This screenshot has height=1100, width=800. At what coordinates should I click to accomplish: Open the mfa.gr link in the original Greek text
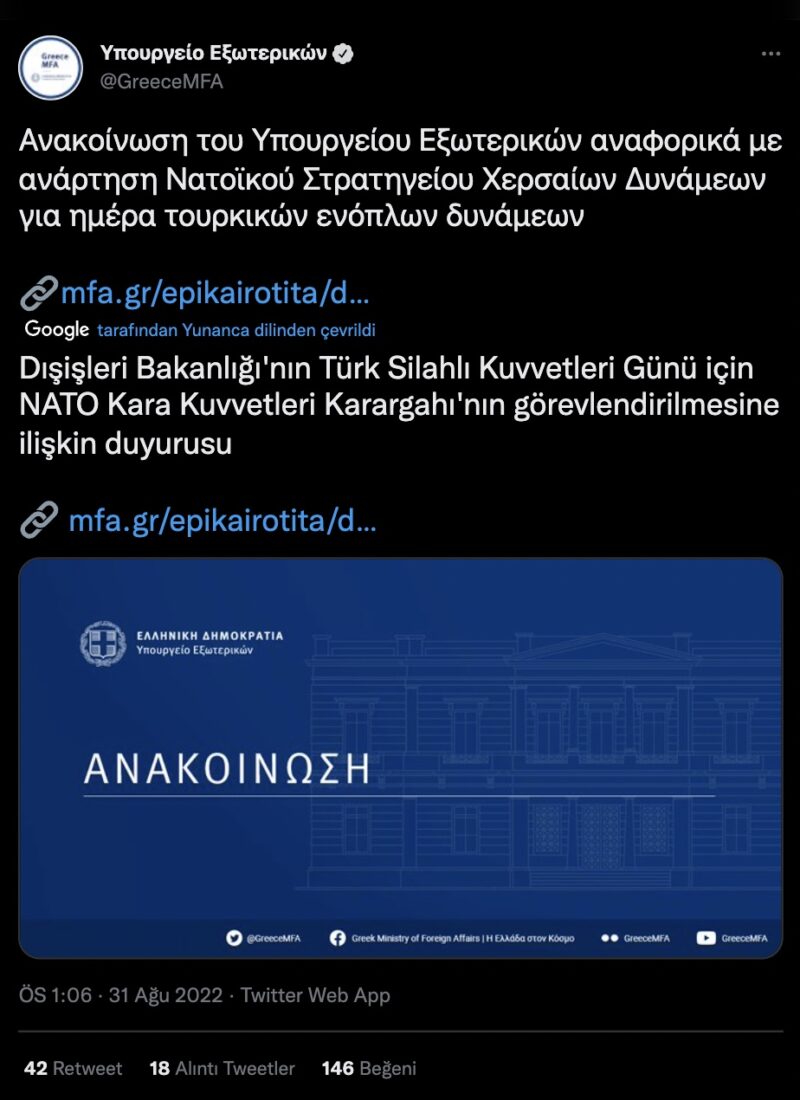[x=215, y=294]
